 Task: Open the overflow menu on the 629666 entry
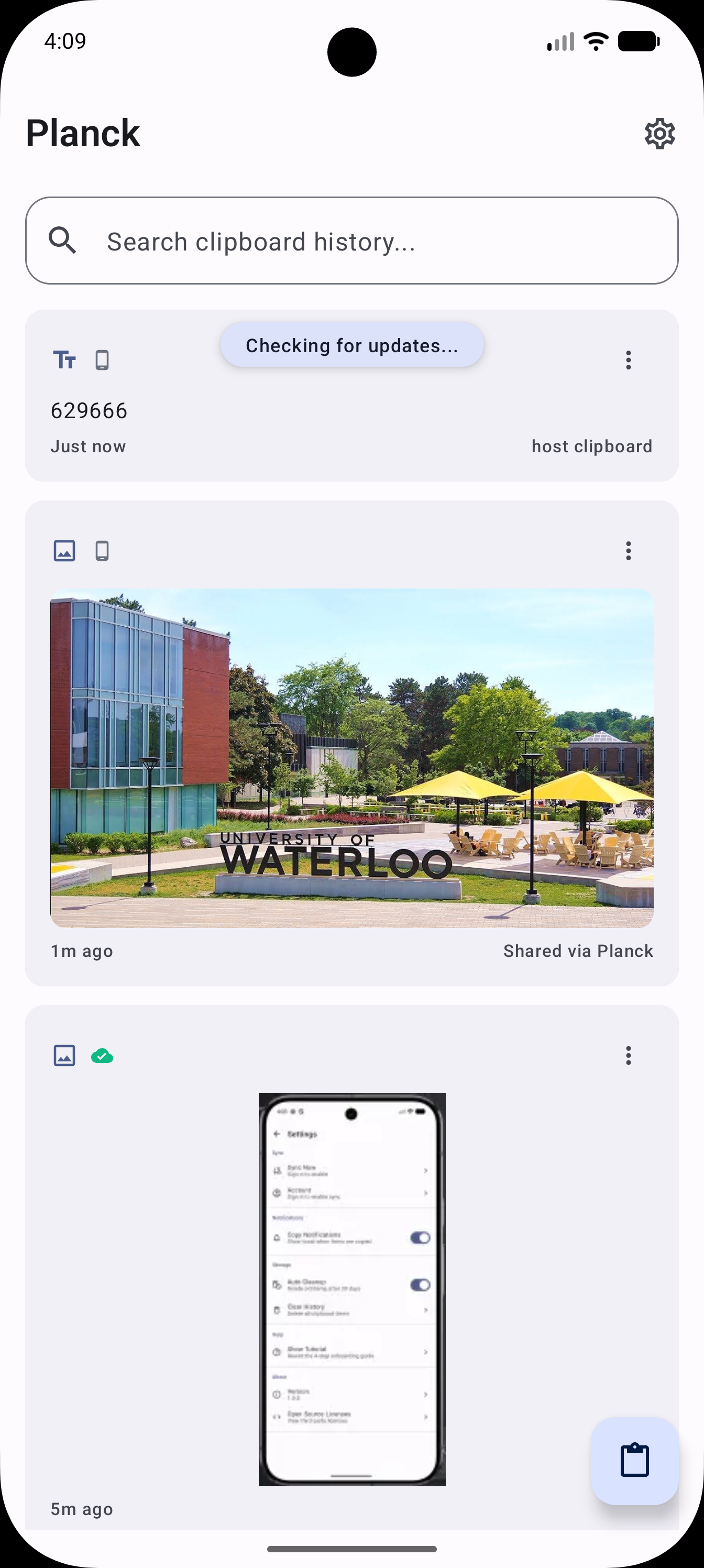tap(628, 360)
